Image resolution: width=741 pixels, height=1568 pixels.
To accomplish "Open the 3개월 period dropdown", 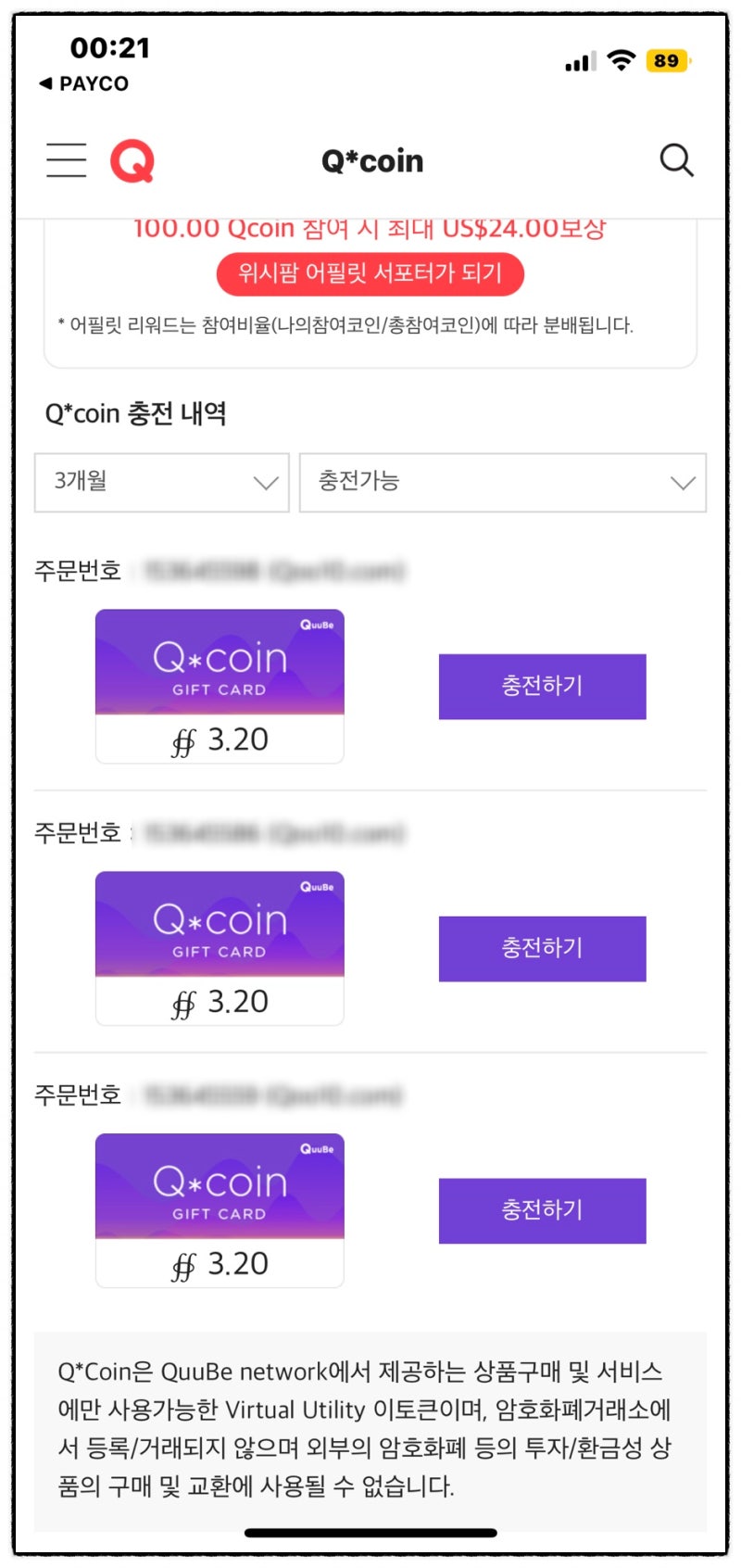I will [161, 483].
